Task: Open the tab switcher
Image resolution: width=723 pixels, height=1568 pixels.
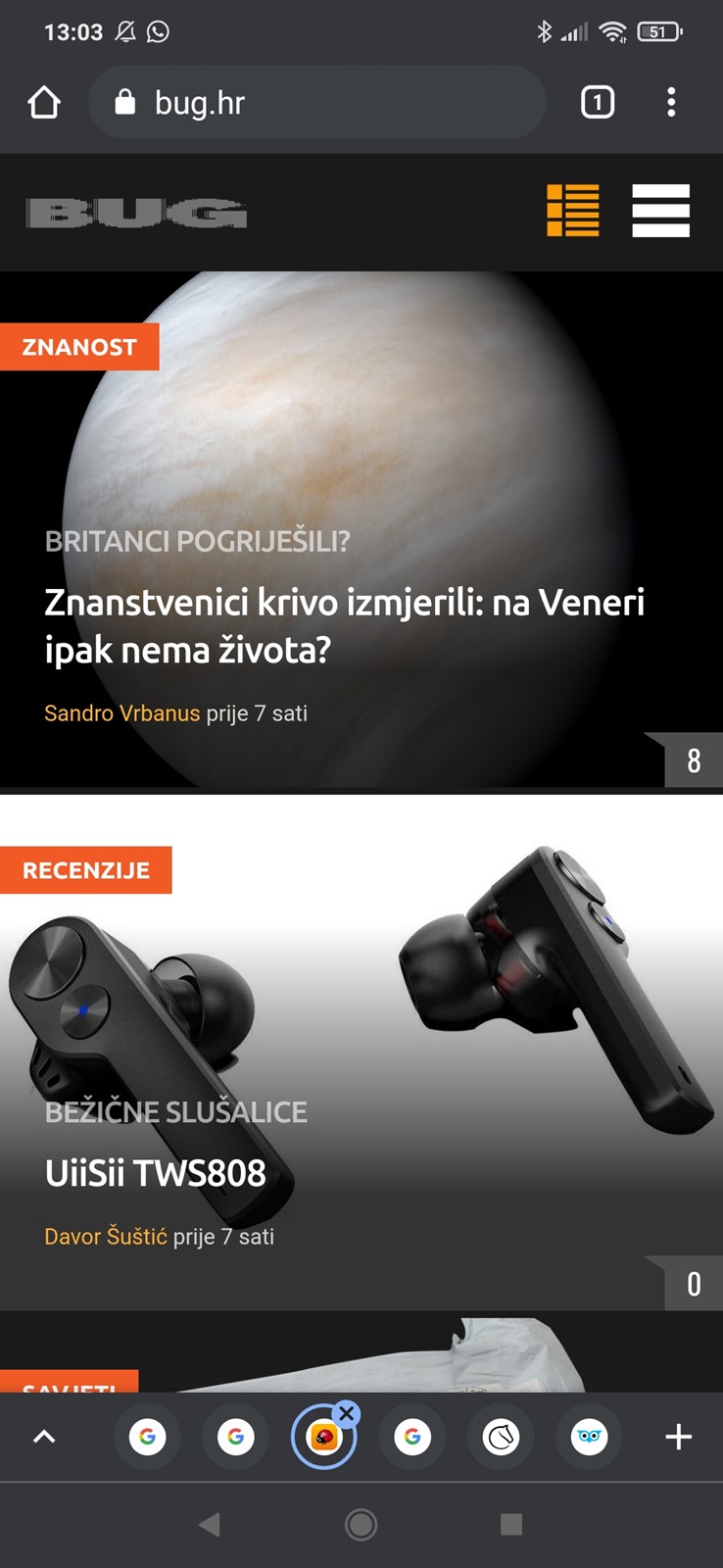Action: tap(598, 102)
